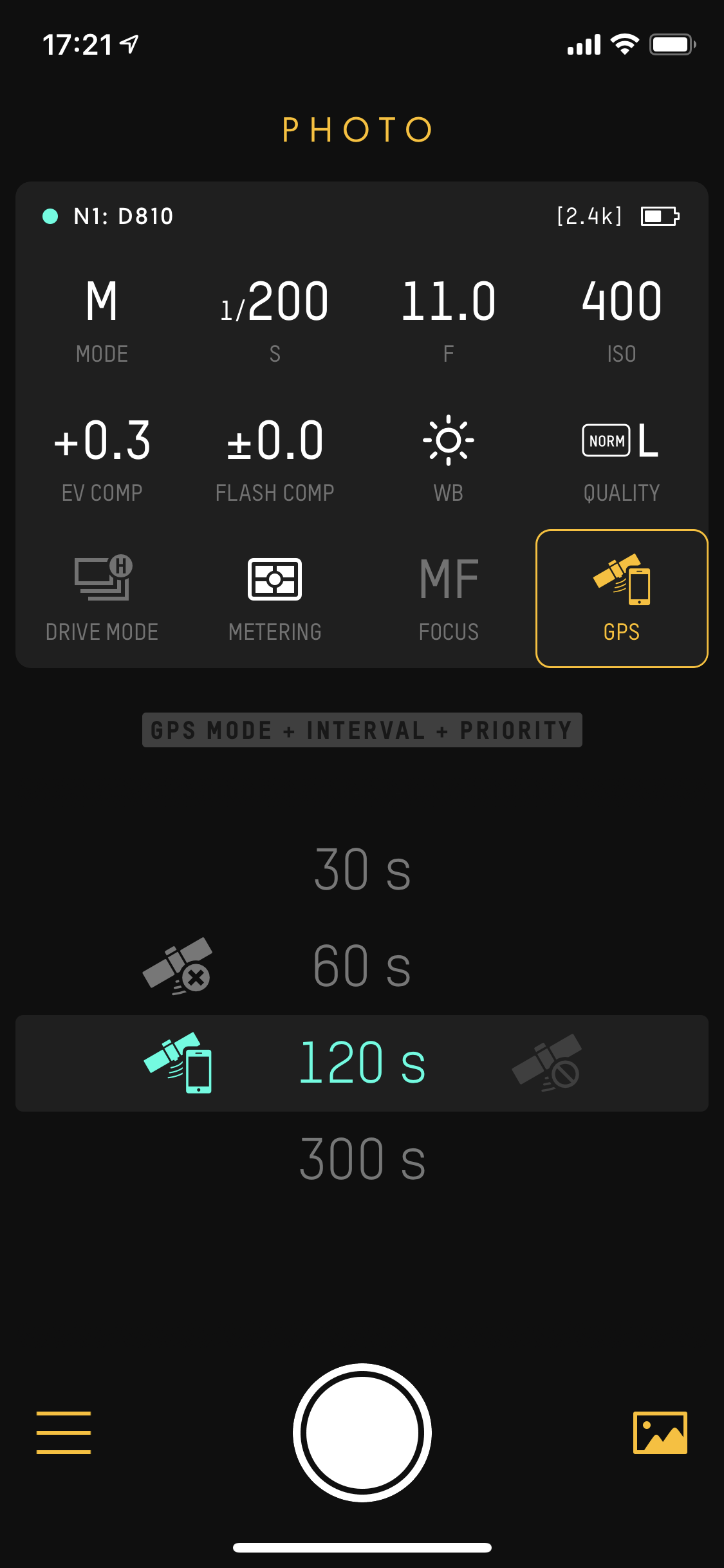Adjust EV COMP value
This screenshot has height=1568, width=724.
click(102, 458)
